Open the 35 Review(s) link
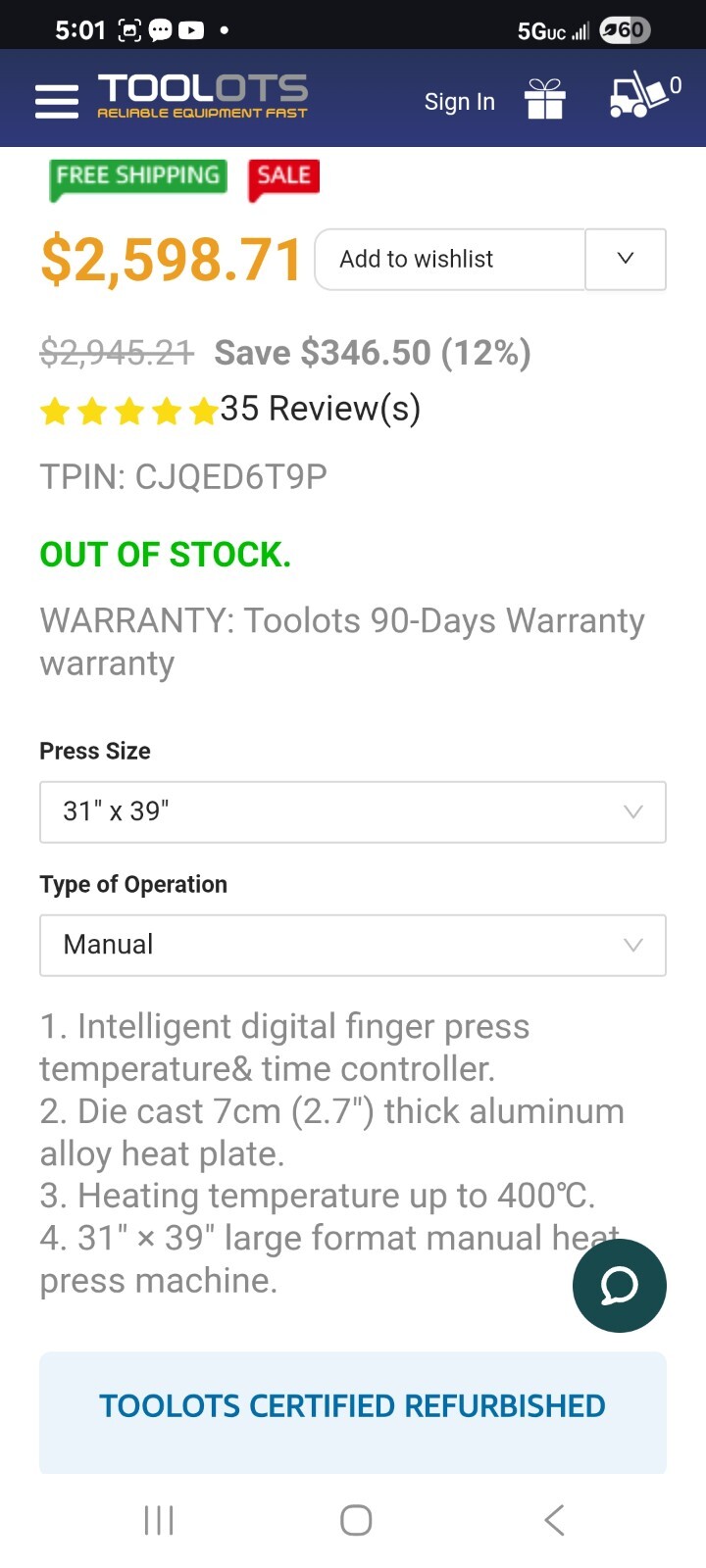The height and width of the screenshot is (1568, 706). tap(320, 409)
